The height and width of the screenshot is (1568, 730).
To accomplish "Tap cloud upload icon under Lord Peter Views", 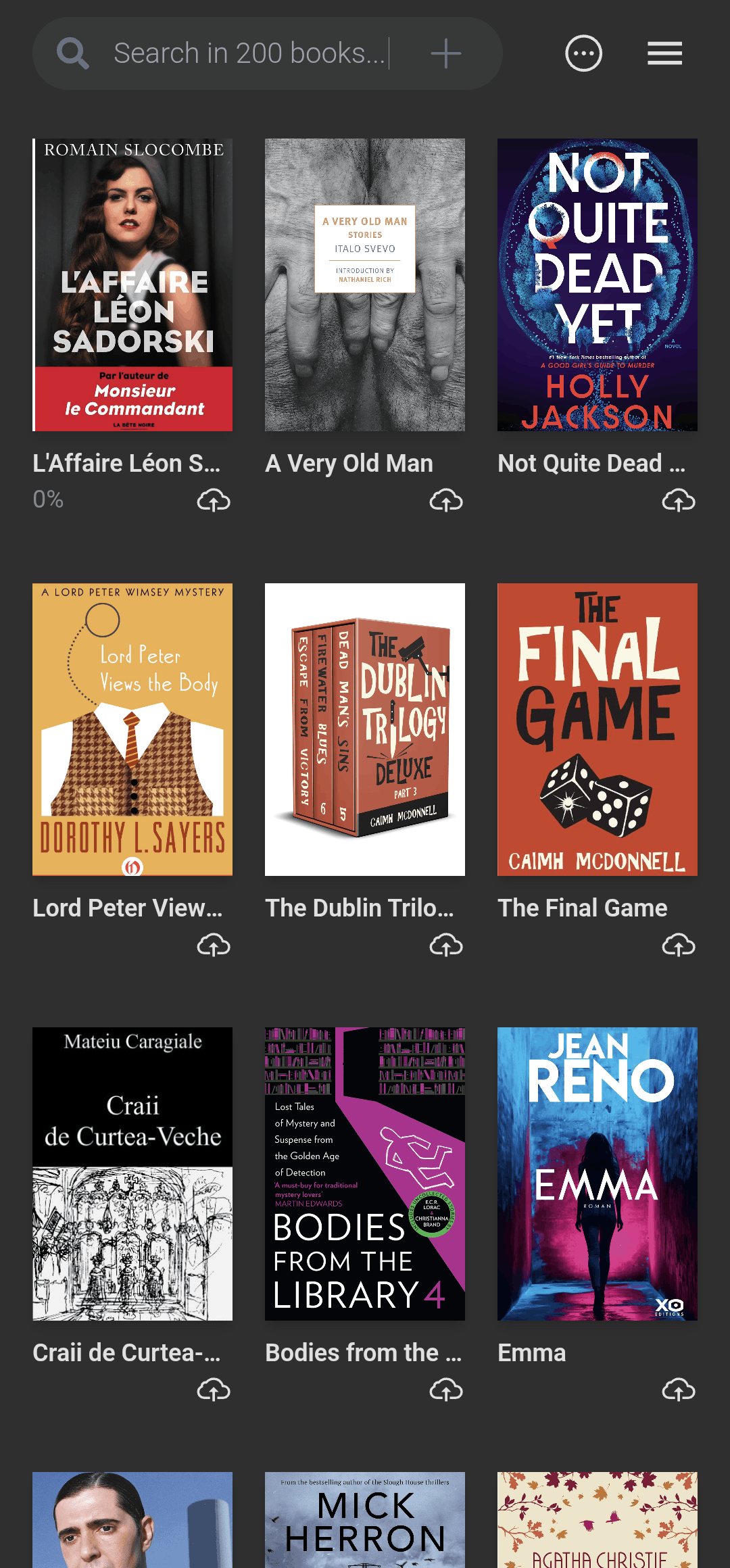I will 214,946.
